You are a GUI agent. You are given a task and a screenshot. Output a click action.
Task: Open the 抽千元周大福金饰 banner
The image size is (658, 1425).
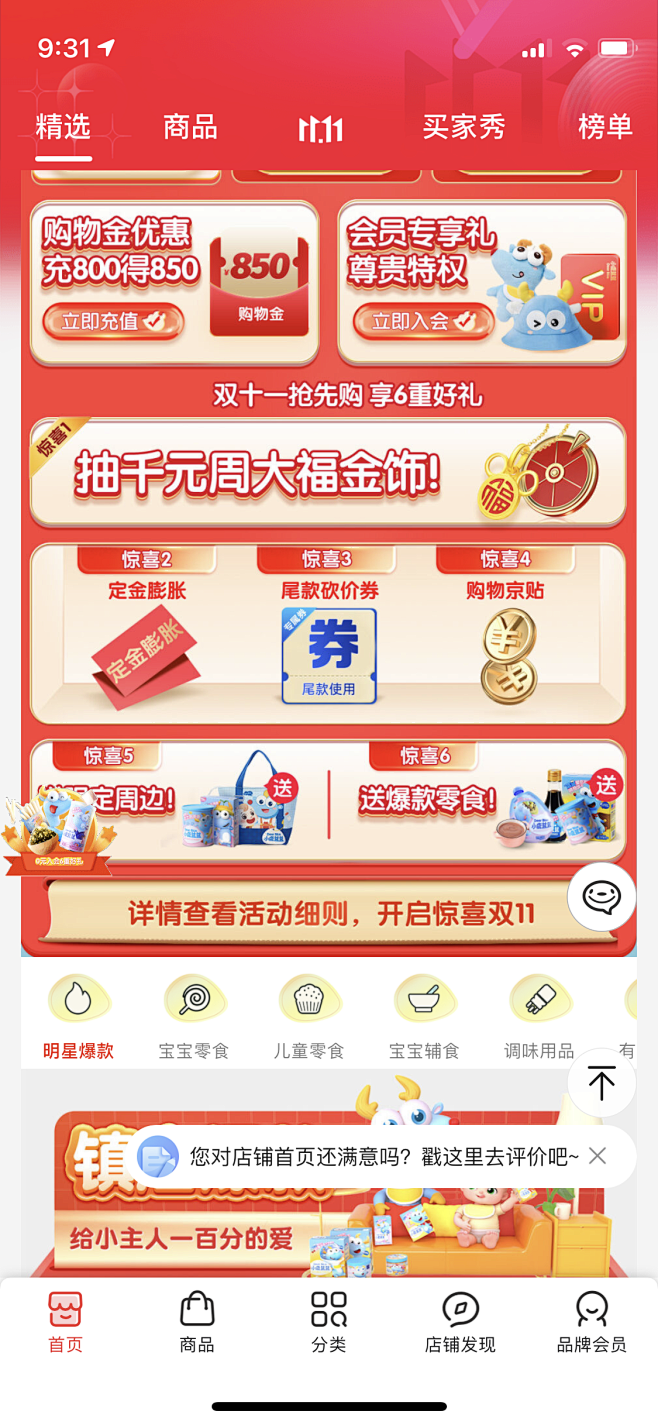pyautogui.click(x=328, y=473)
